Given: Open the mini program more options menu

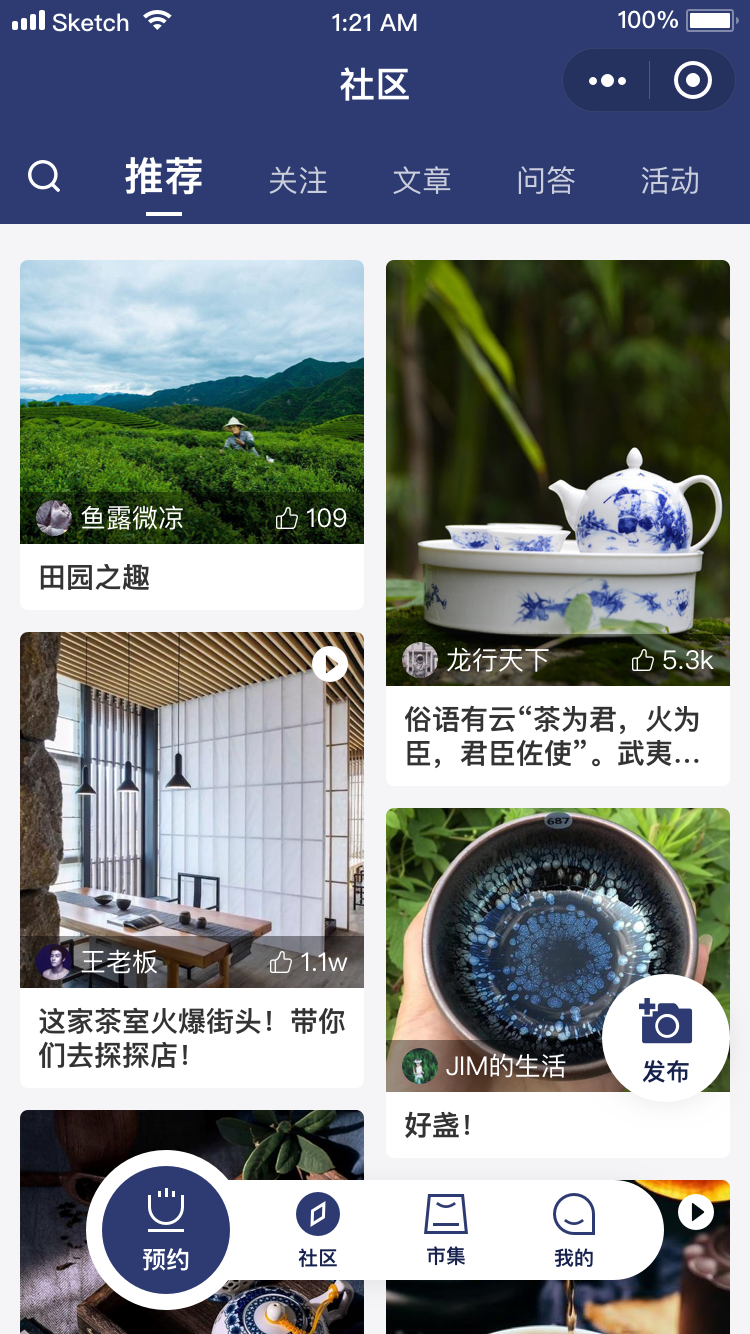Looking at the screenshot, I should pos(607,81).
